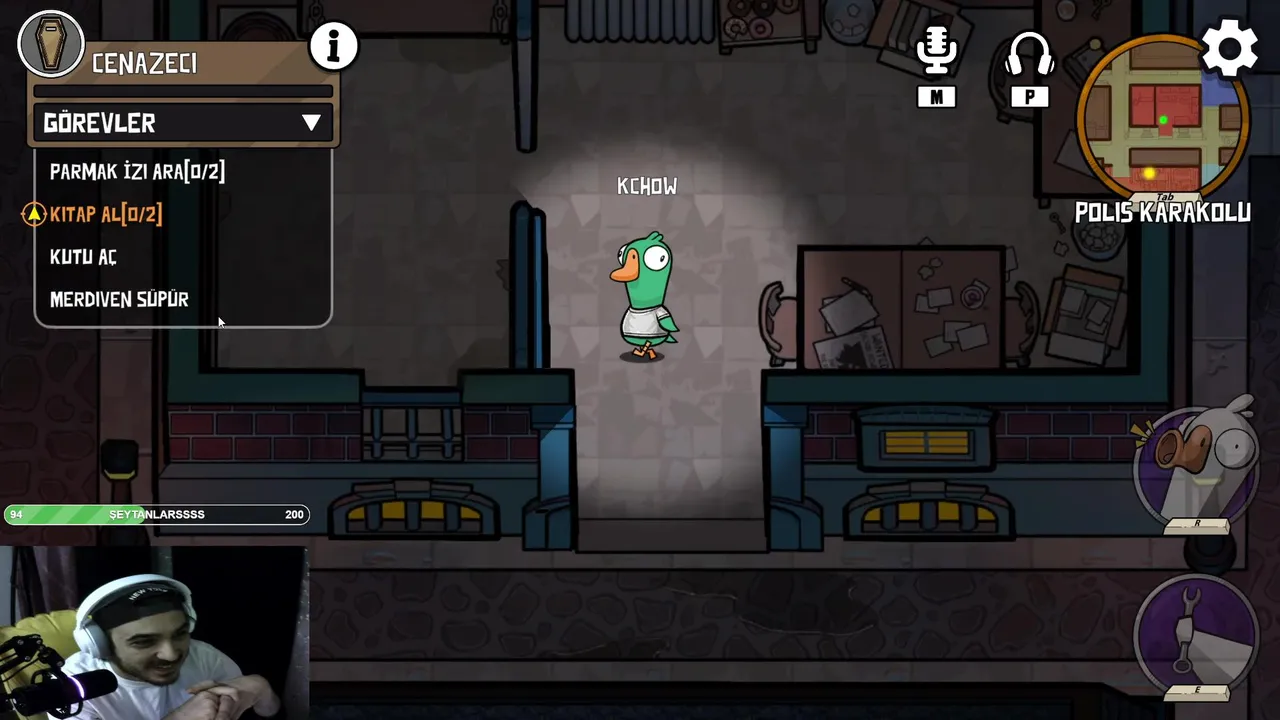Tap the wrench use action button
1280x720 pixels.
coord(1196,633)
